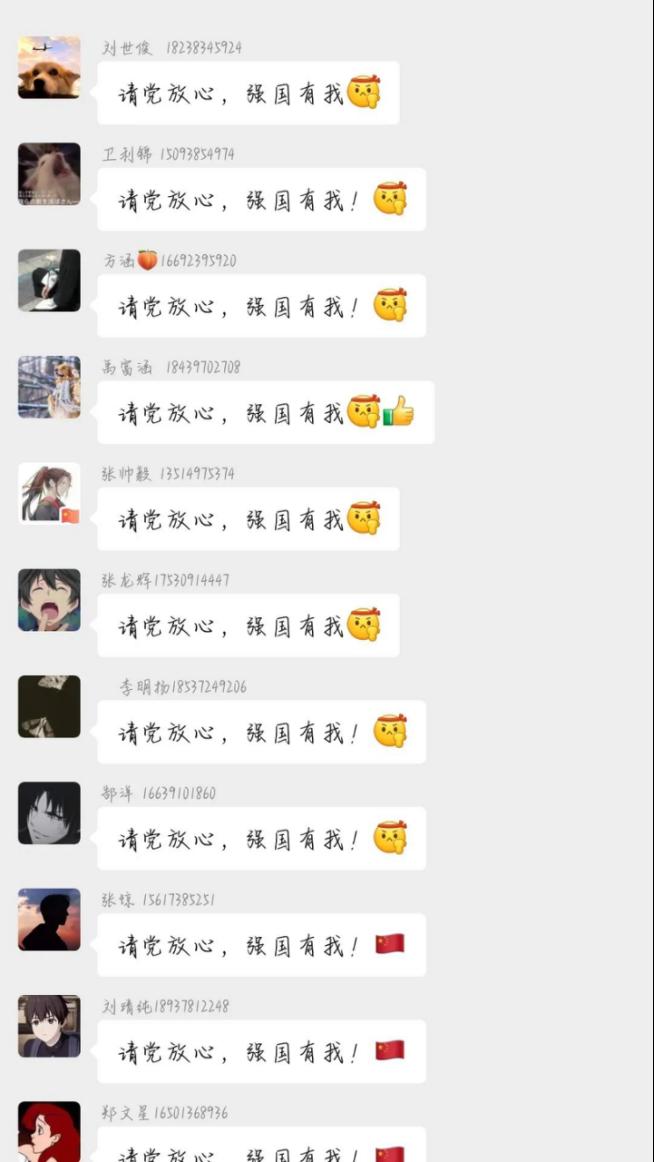Open 张琼's silhouette avatar
This screenshot has height=1162, width=654.
[x=49, y=919]
